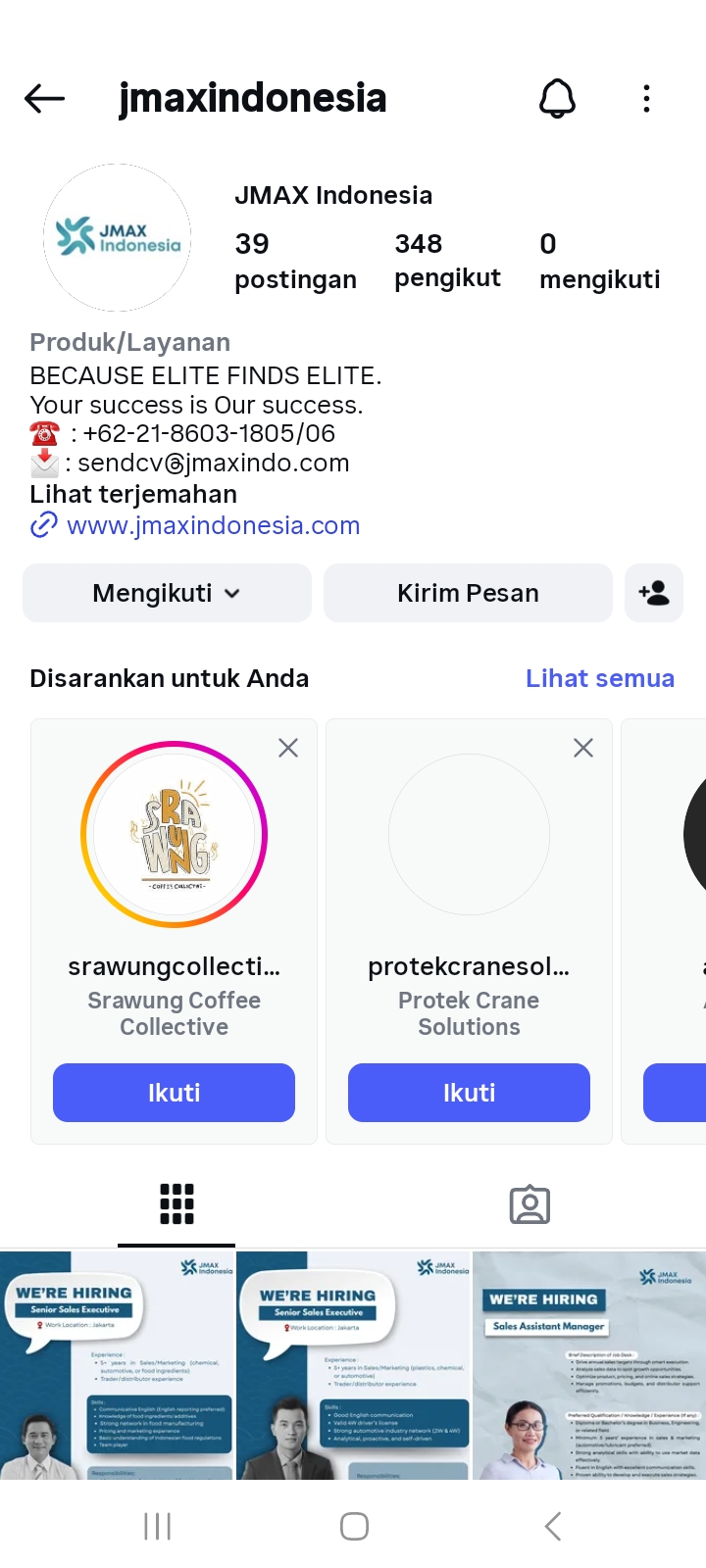Follow Srawung Coffee Collective with Ikuti

tap(174, 1092)
